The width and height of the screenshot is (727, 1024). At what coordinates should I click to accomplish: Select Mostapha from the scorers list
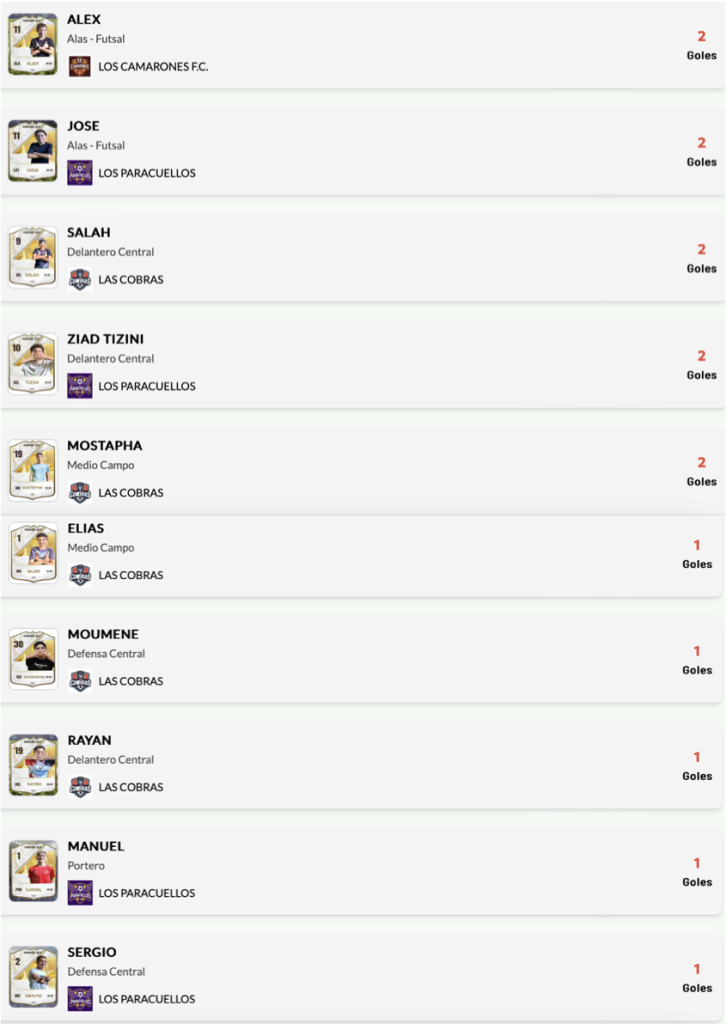[104, 446]
